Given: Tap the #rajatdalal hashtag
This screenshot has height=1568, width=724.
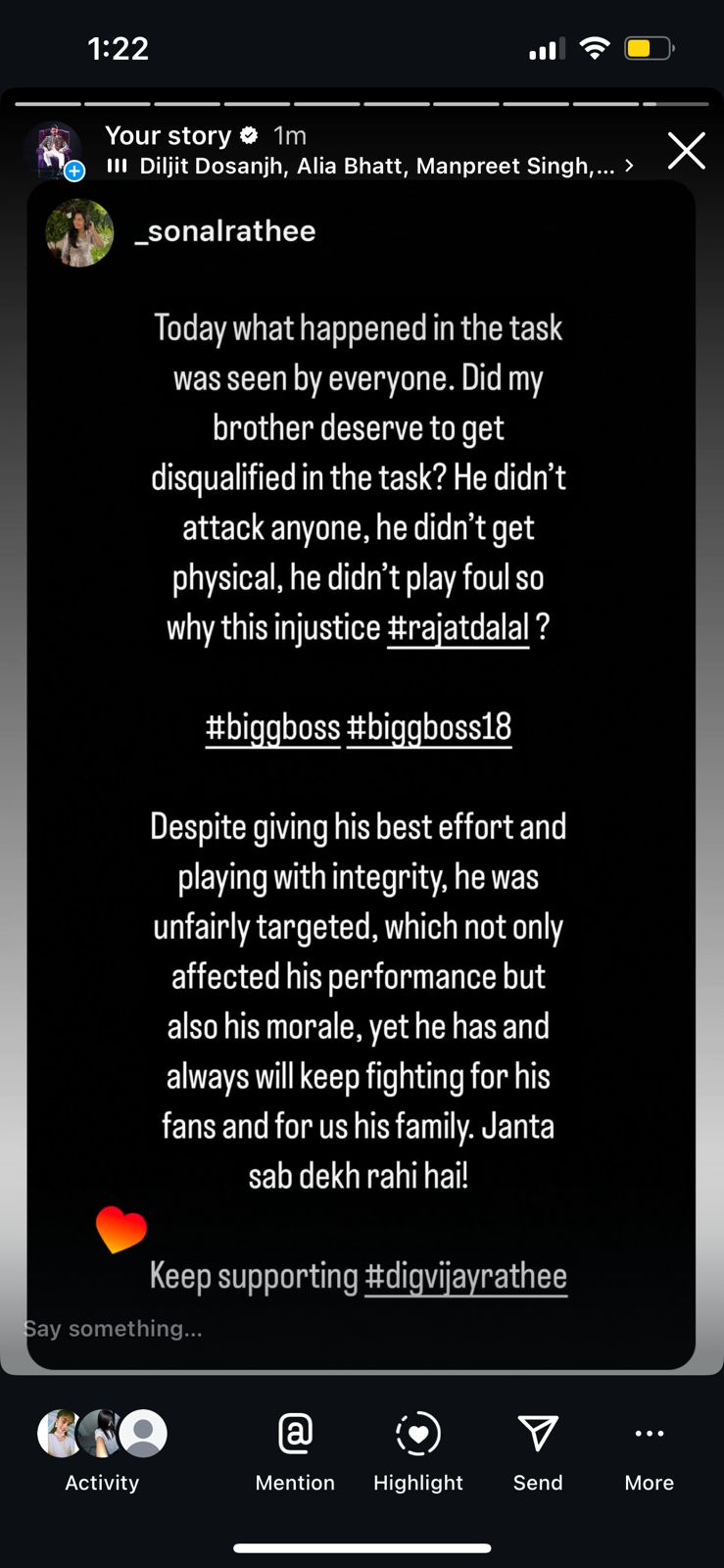Looking at the screenshot, I should 458,627.
